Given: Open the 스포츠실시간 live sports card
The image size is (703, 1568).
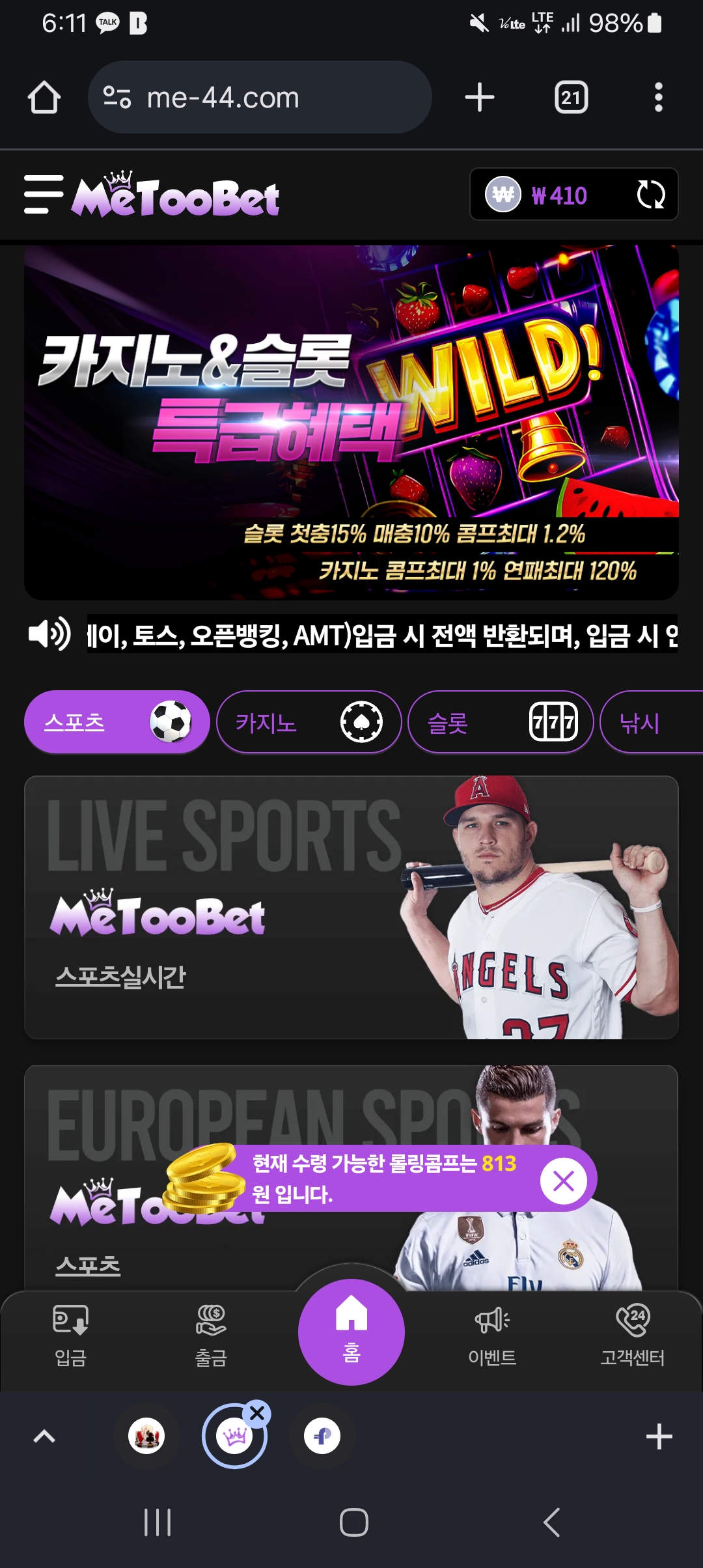Looking at the screenshot, I should coord(351,907).
